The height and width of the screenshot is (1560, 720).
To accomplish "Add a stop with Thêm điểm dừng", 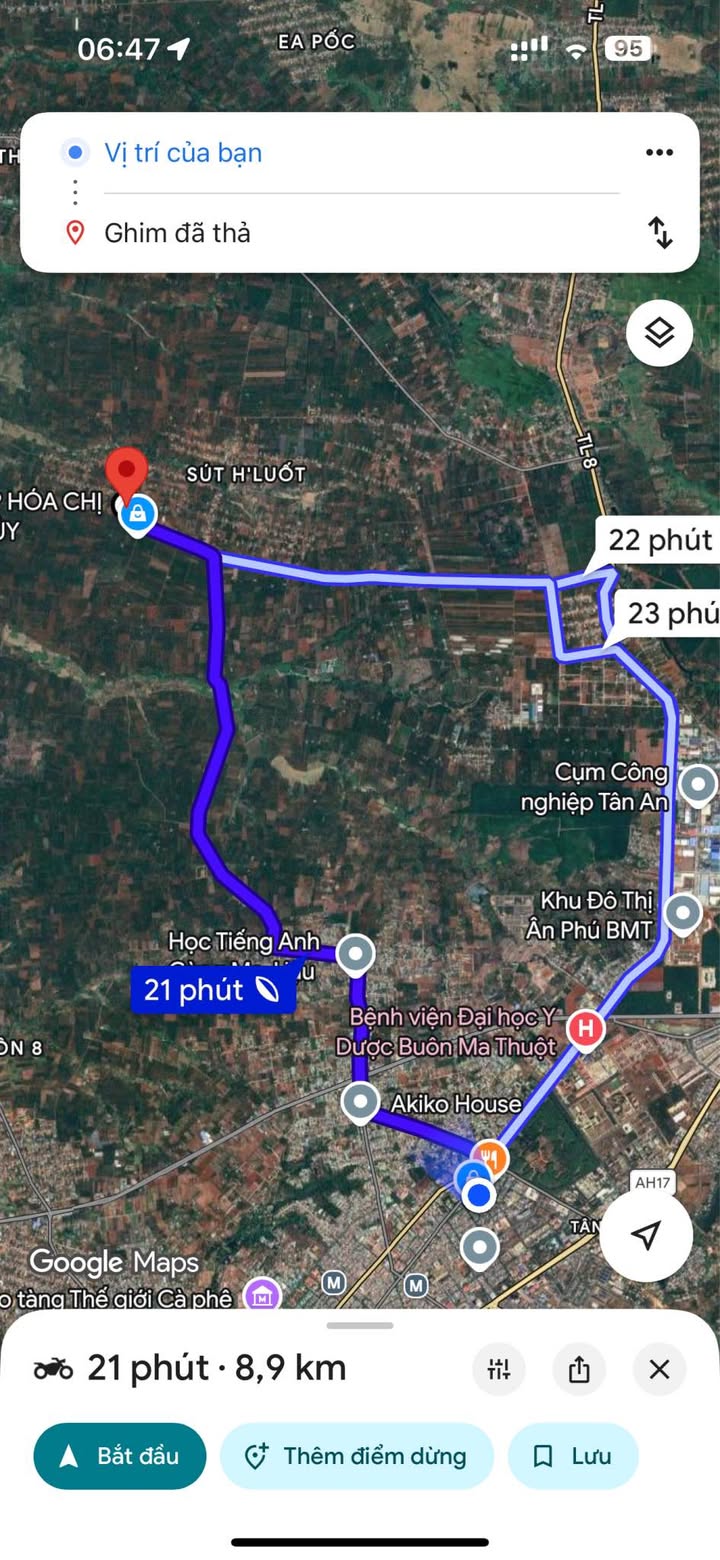I will click(357, 1456).
